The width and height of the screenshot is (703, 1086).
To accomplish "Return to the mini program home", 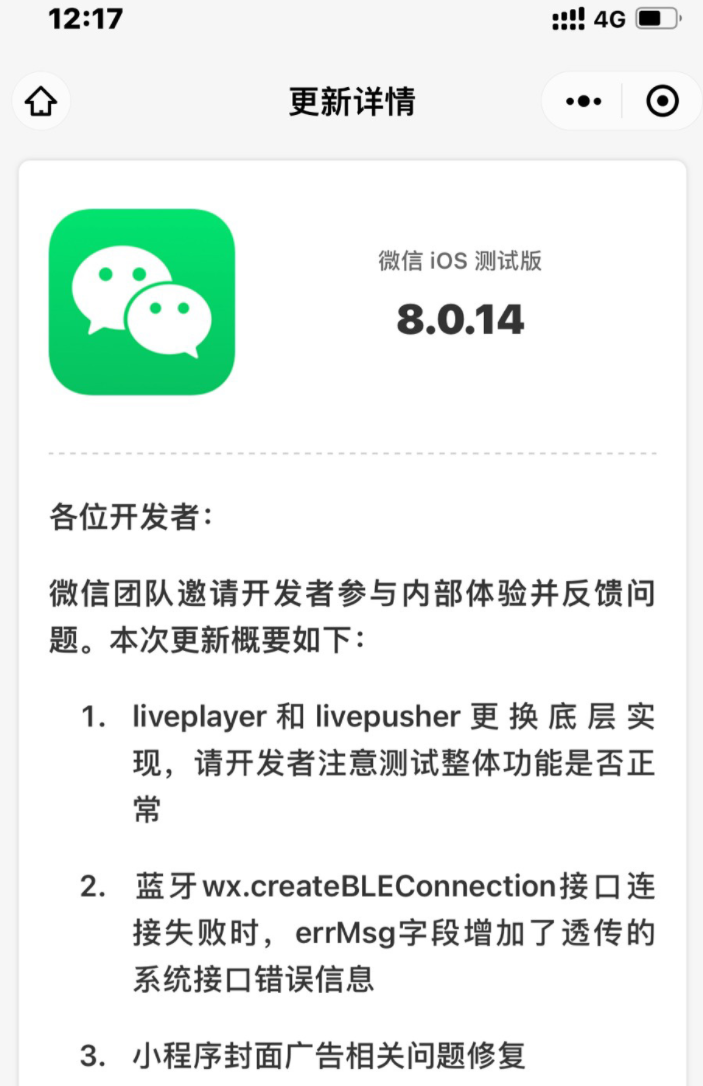I will 41,101.
